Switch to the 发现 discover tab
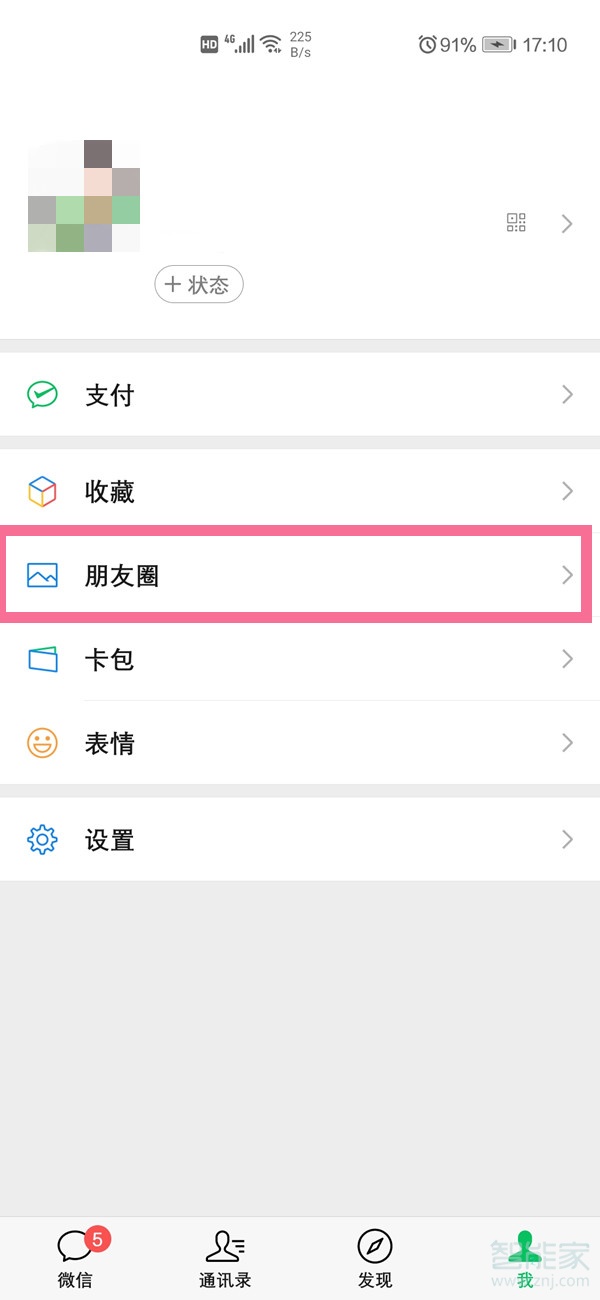This screenshot has height=1300, width=600. pyautogui.click(x=375, y=1258)
